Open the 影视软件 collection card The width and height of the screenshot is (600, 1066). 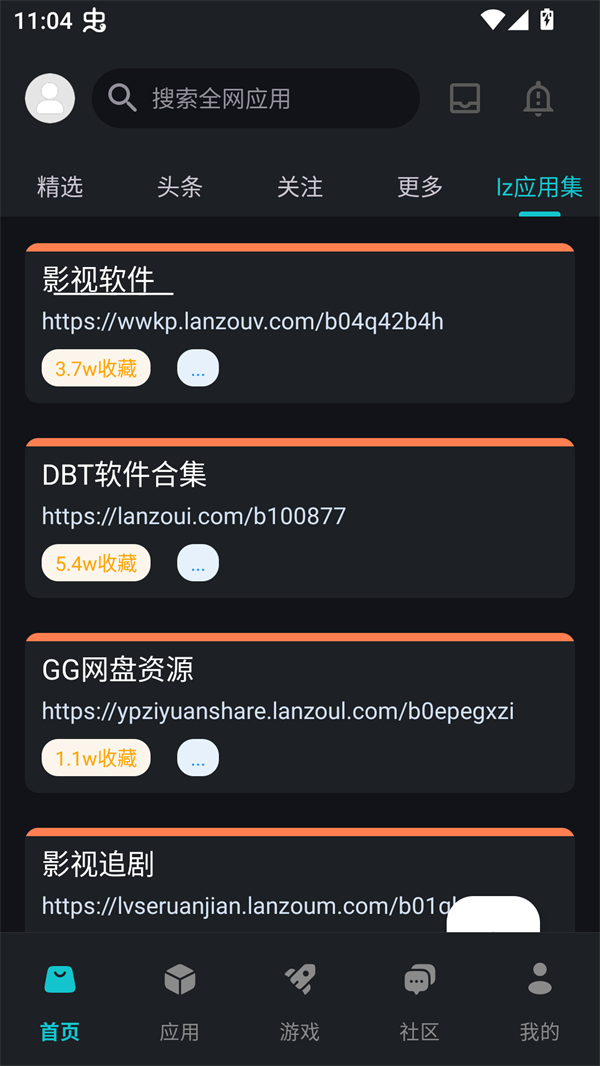click(300, 300)
